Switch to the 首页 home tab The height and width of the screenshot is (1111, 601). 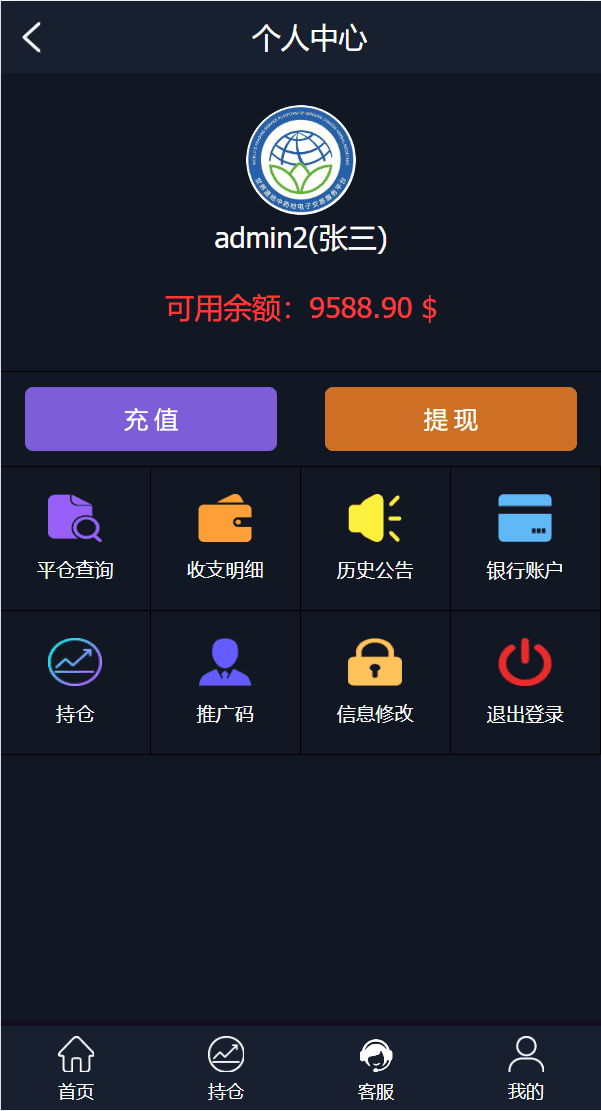tap(76, 1068)
